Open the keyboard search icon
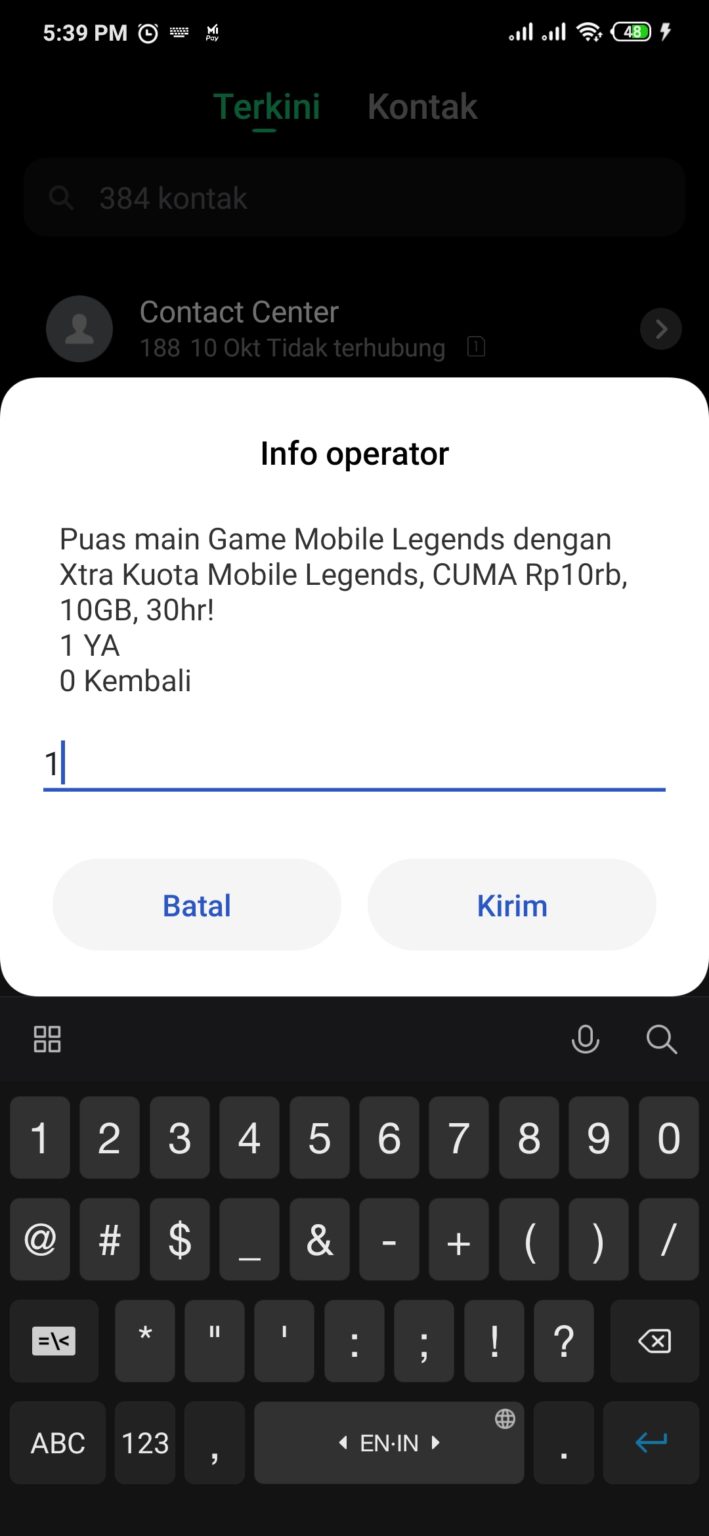 click(662, 1040)
